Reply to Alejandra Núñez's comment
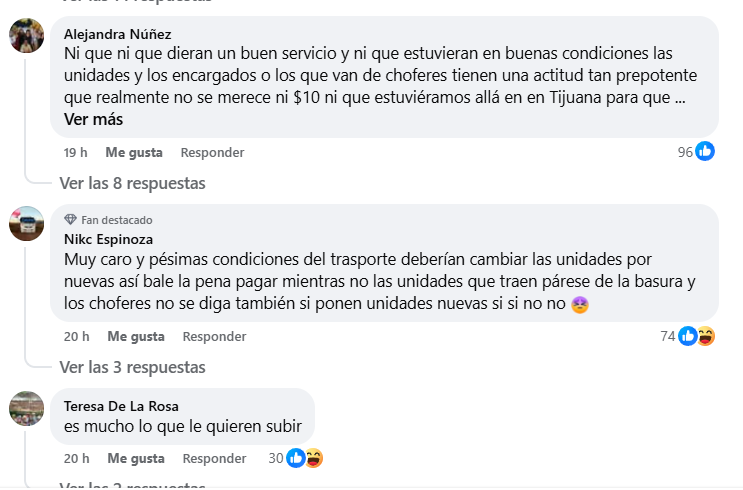 [212, 153]
